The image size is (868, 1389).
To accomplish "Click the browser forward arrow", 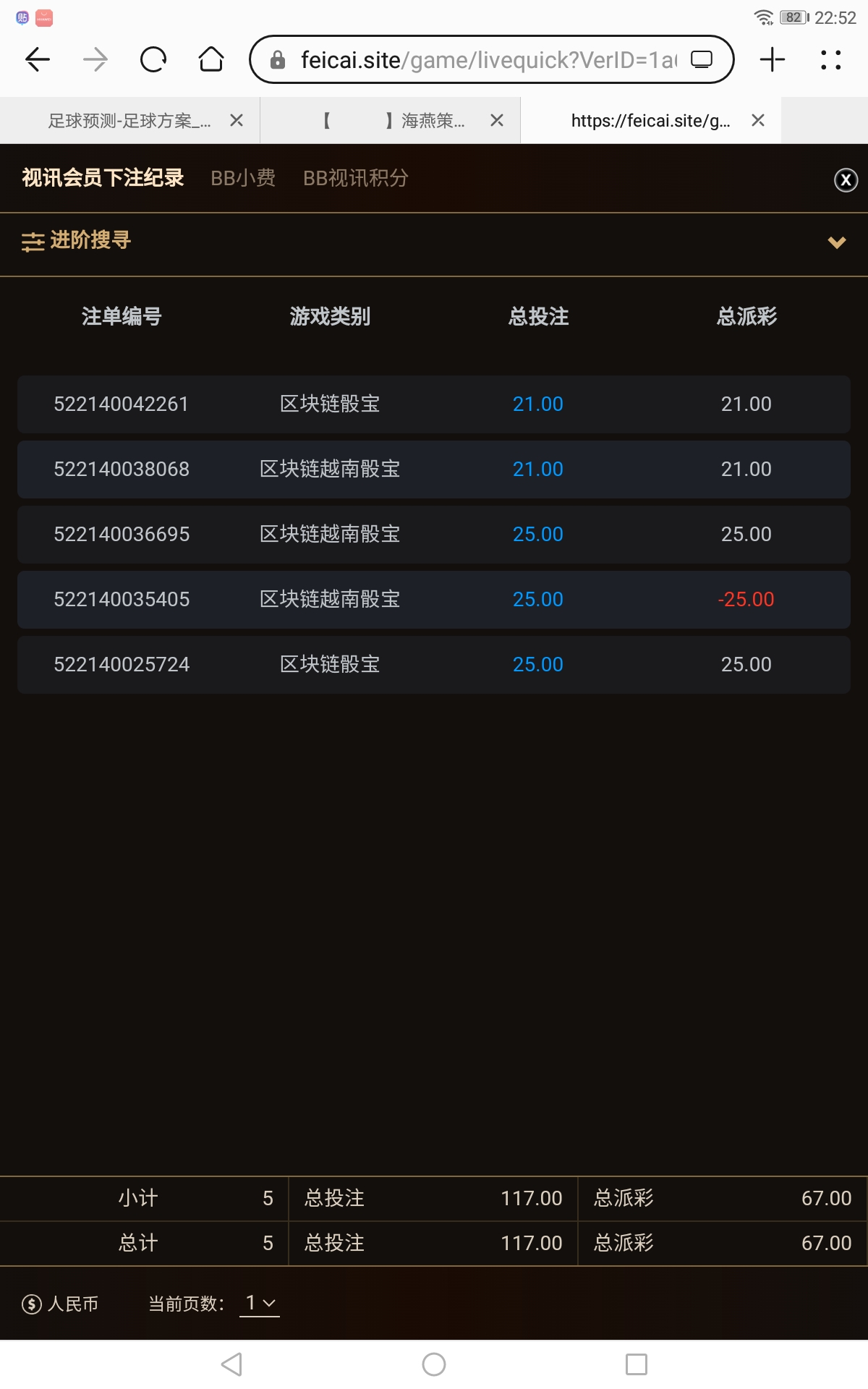I will click(94, 59).
